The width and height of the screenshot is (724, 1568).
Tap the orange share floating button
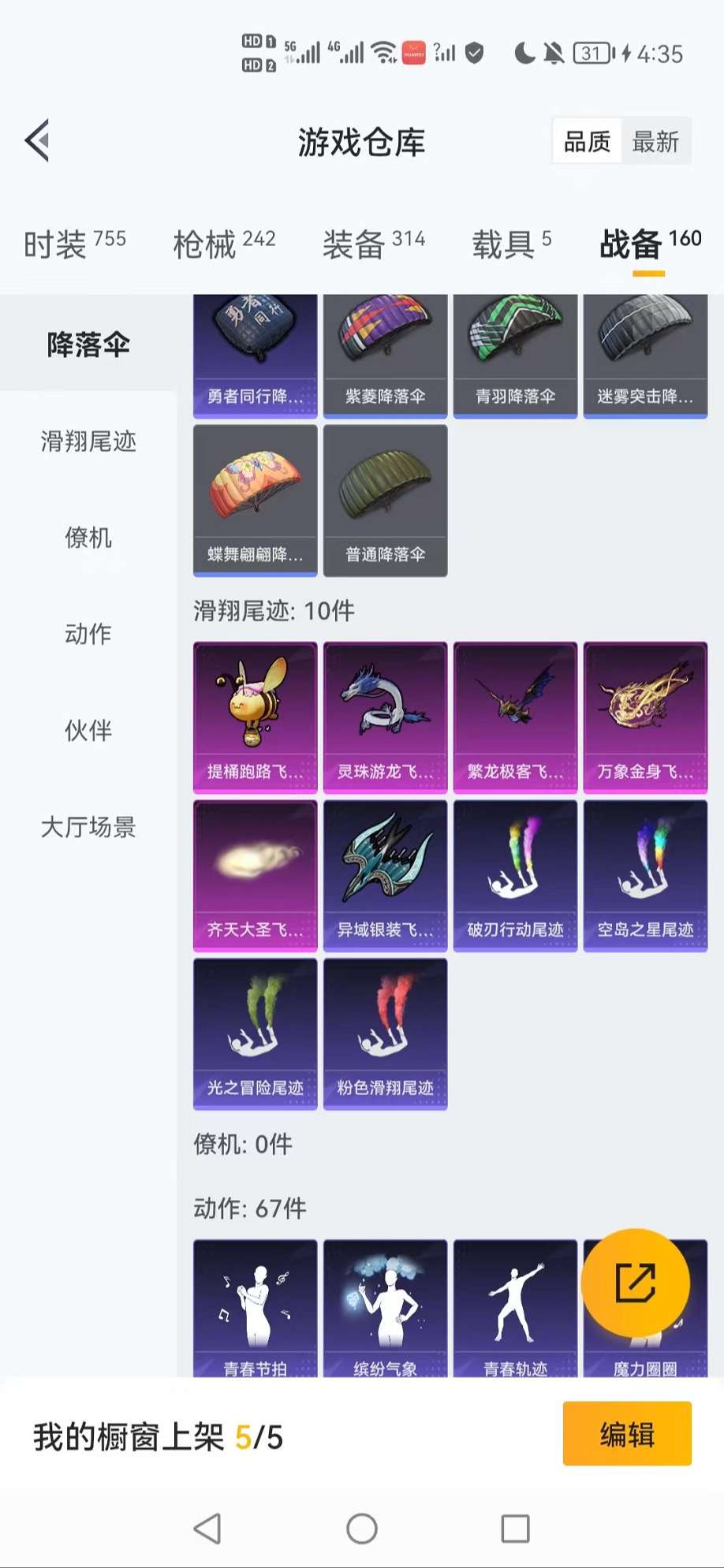(x=635, y=1283)
